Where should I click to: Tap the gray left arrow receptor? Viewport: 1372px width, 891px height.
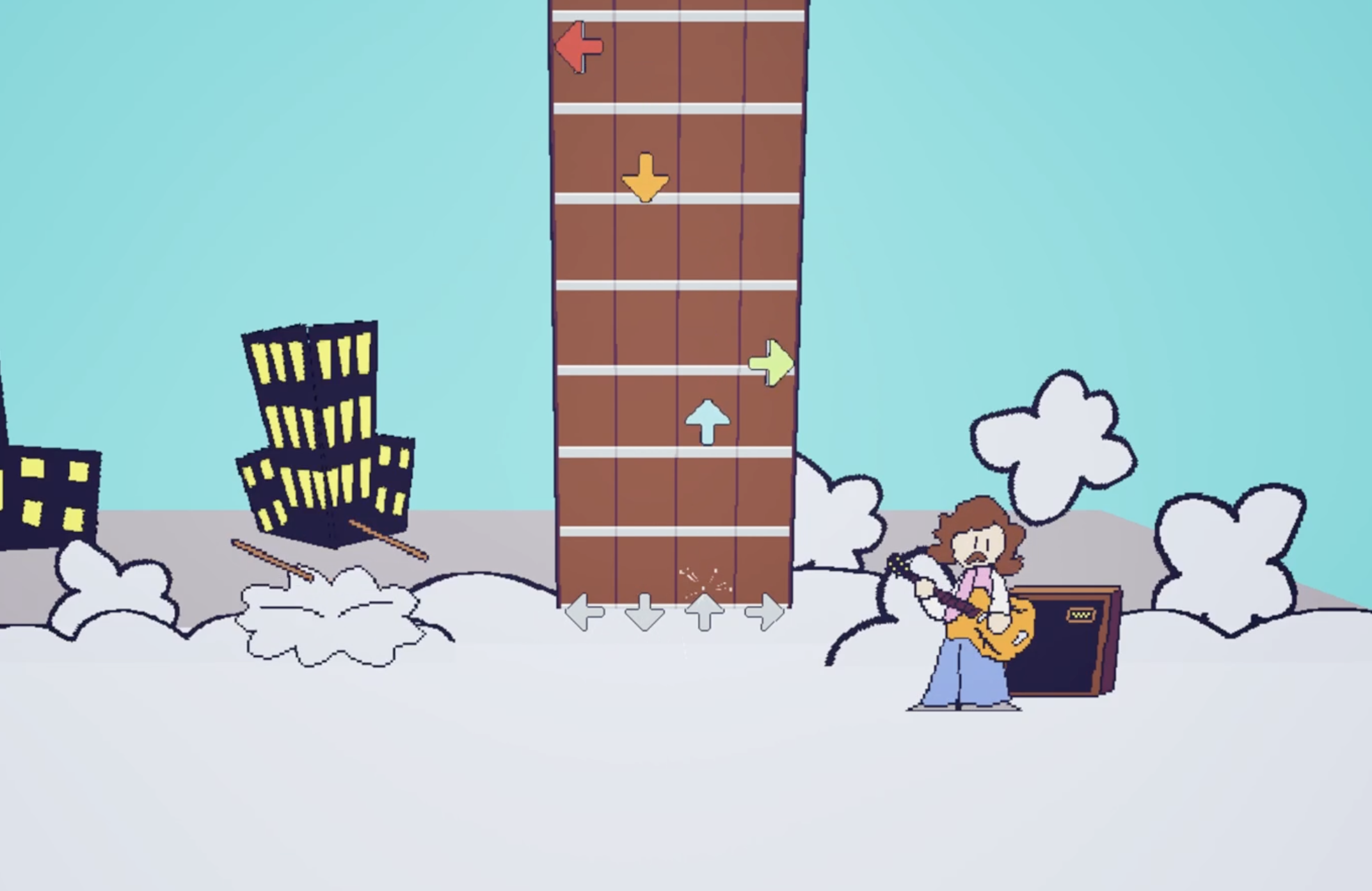(584, 612)
